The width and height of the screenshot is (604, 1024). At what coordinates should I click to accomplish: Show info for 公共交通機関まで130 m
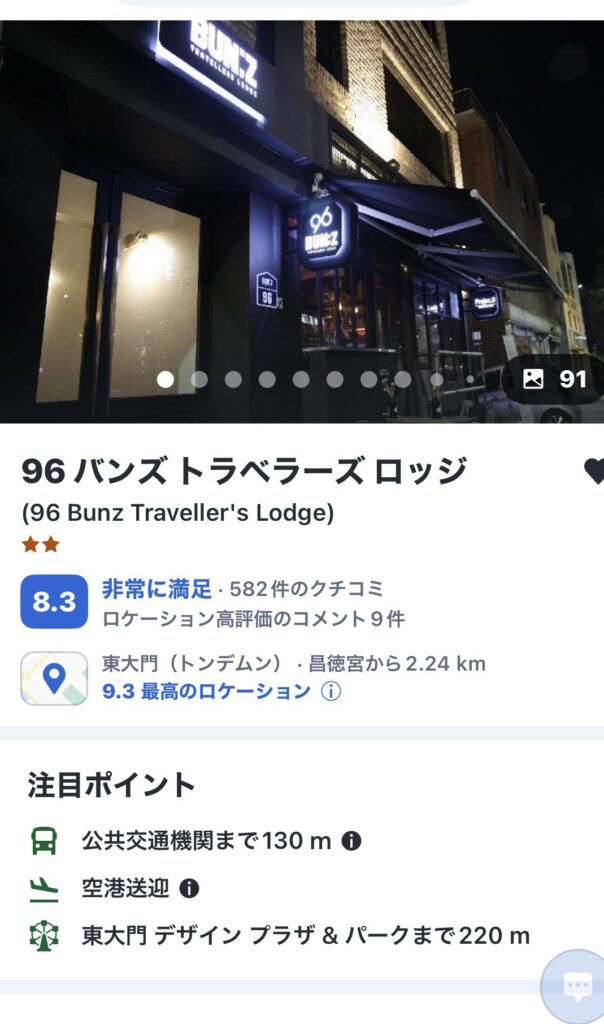point(351,841)
